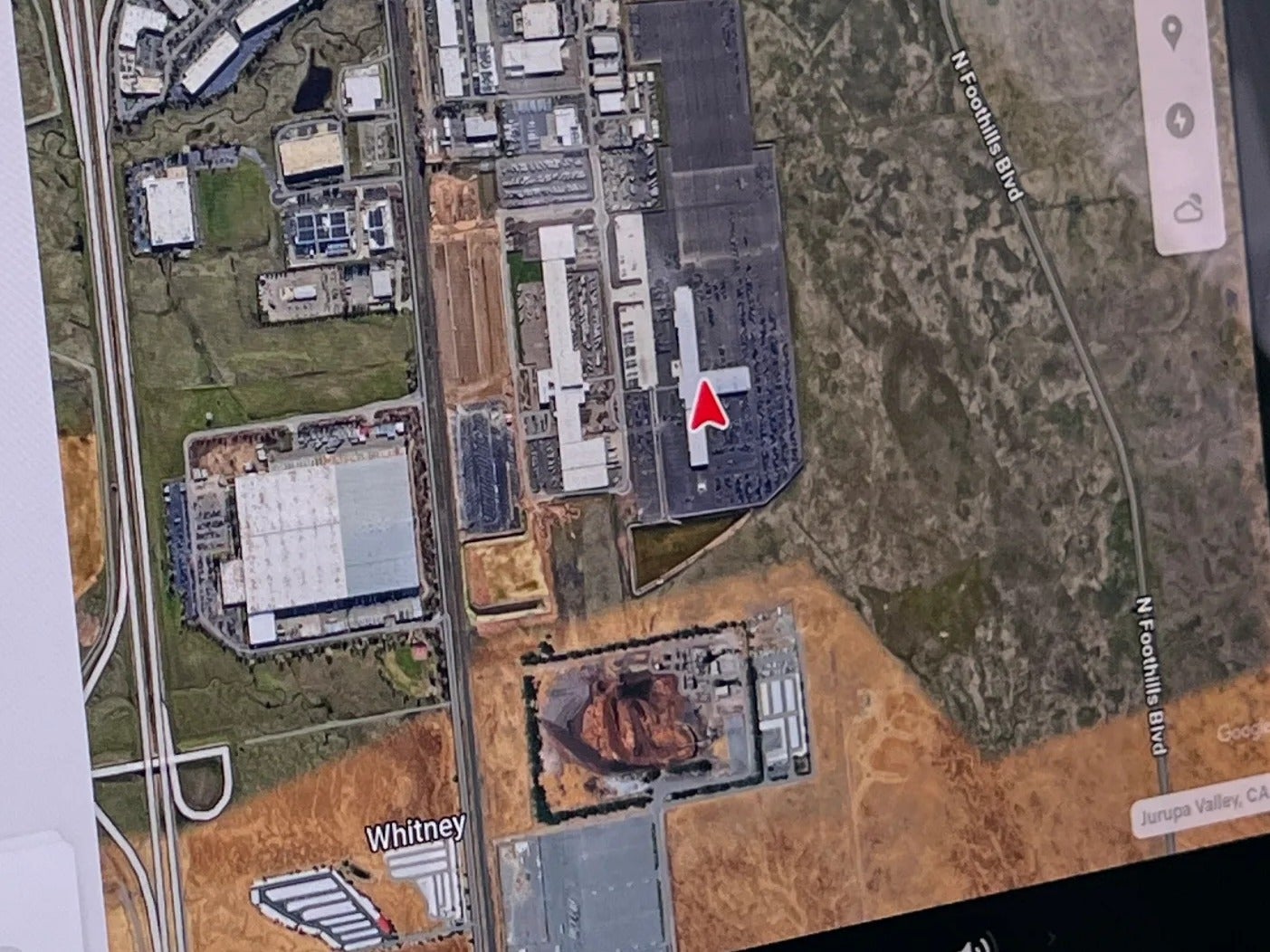Show charging stations with the lightning icon
1270x952 pixels.
(1179, 120)
